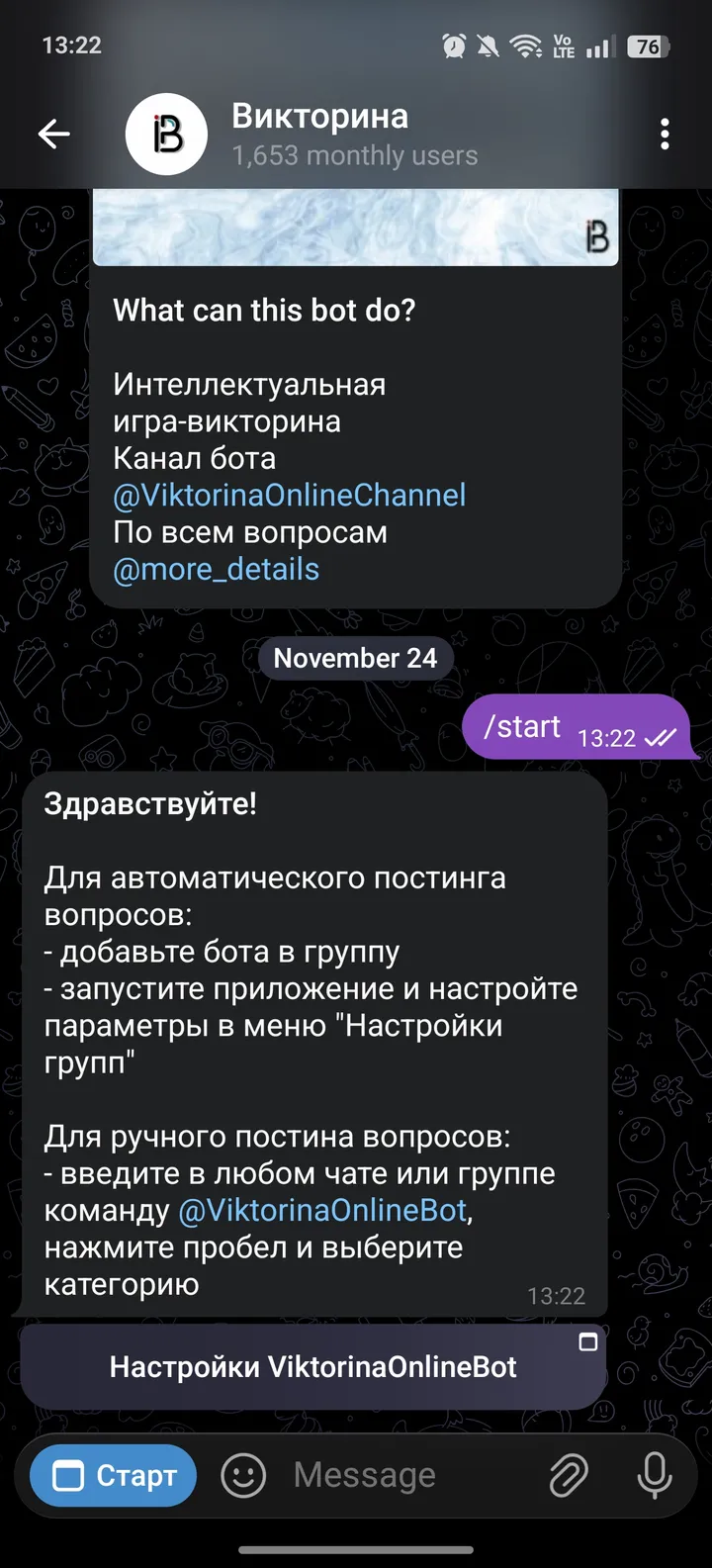Tap the Викторина bot profile picture
The height and width of the screenshot is (1568, 712).
pos(166,134)
